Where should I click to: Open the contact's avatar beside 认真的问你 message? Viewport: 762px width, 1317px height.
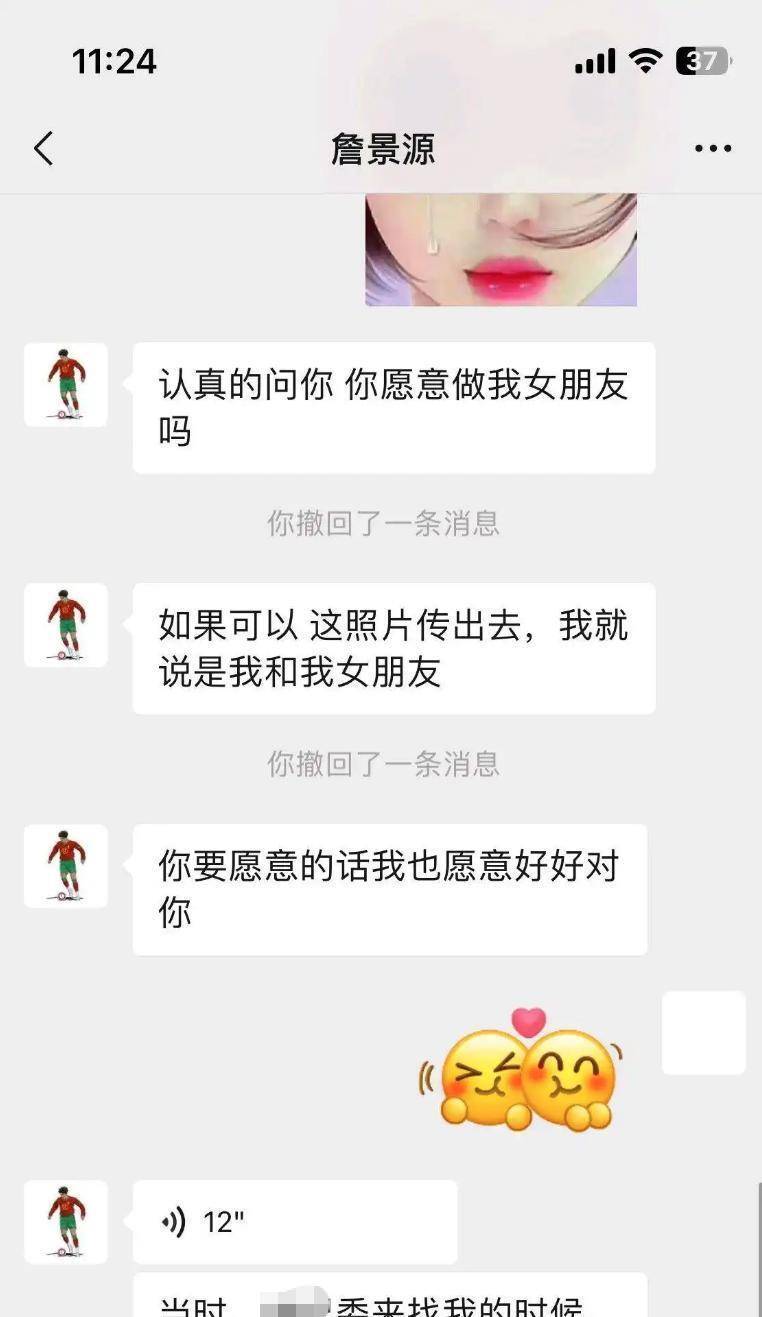pyautogui.click(x=66, y=385)
